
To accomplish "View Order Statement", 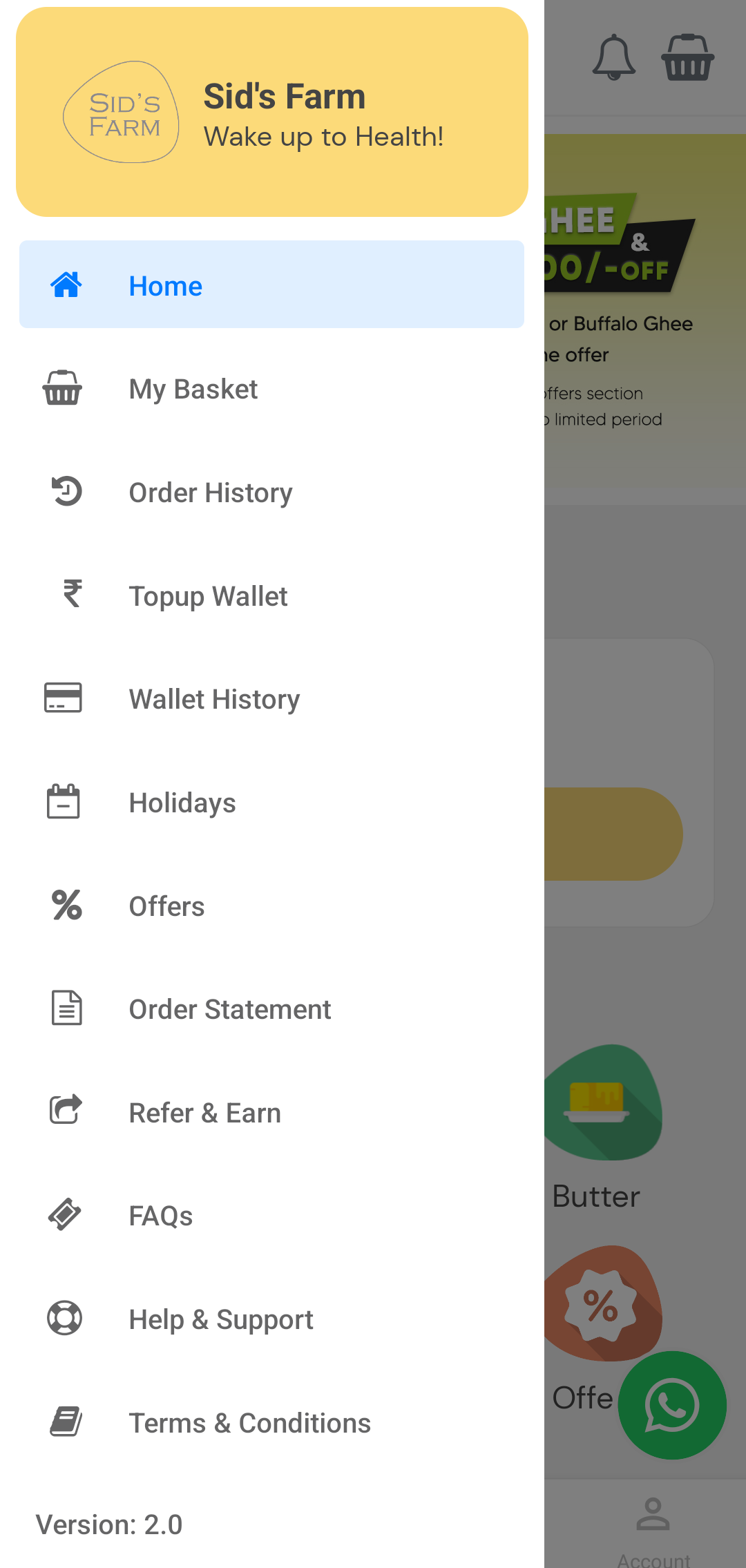I will (230, 1009).
